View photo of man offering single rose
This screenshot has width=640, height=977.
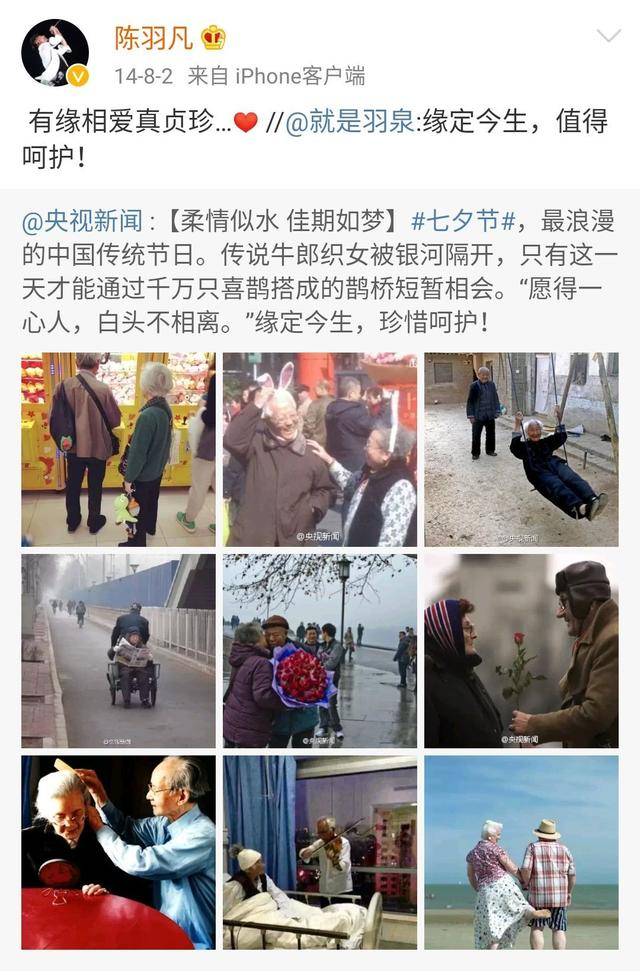point(521,650)
